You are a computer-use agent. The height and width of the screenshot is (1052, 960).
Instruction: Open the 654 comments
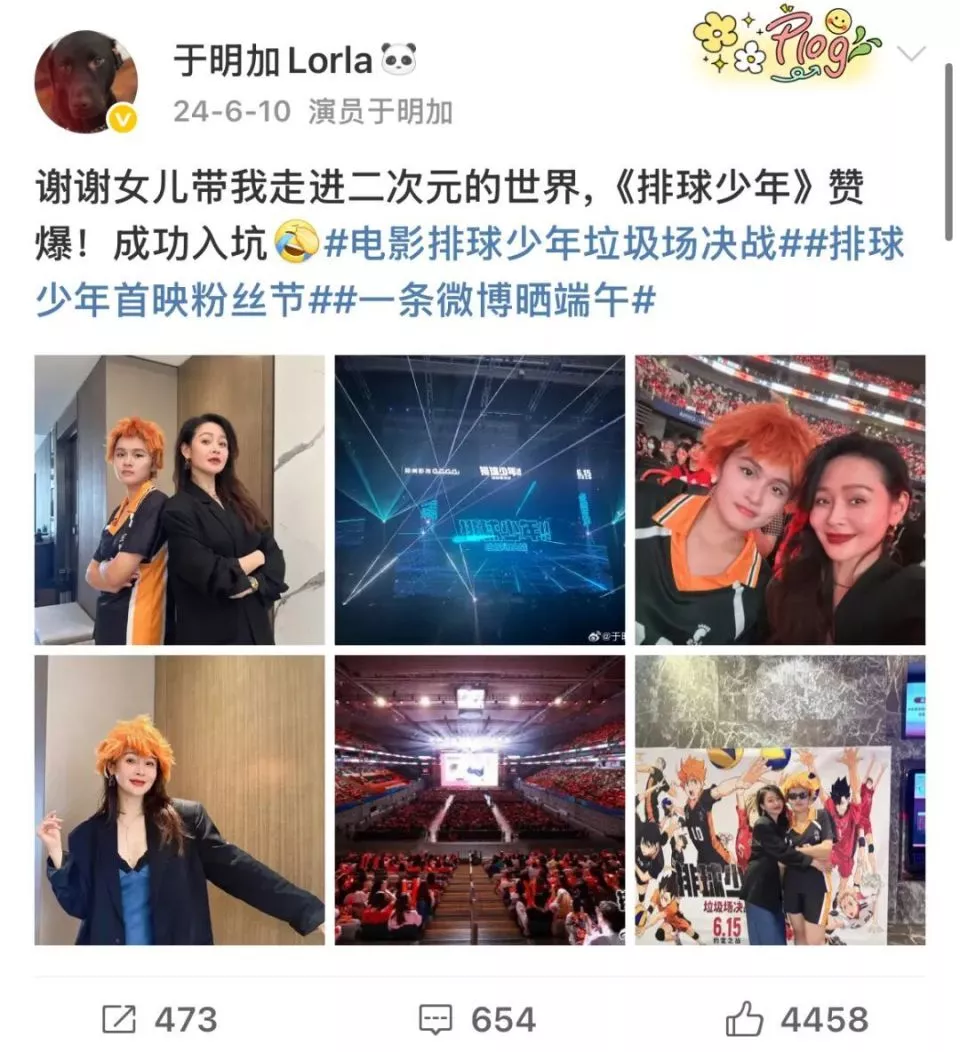point(477,1019)
